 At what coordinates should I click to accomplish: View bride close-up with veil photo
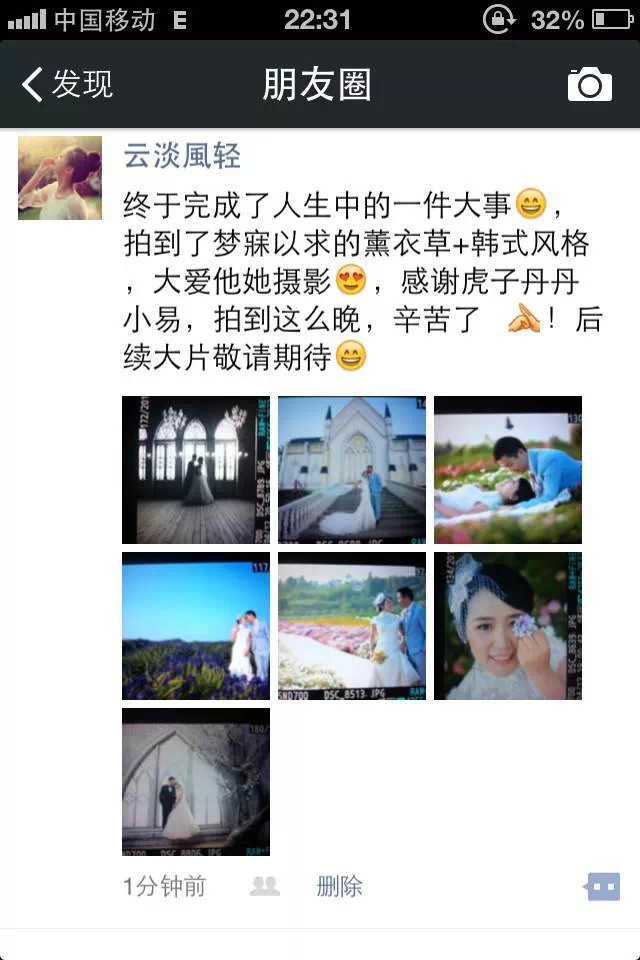(508, 626)
